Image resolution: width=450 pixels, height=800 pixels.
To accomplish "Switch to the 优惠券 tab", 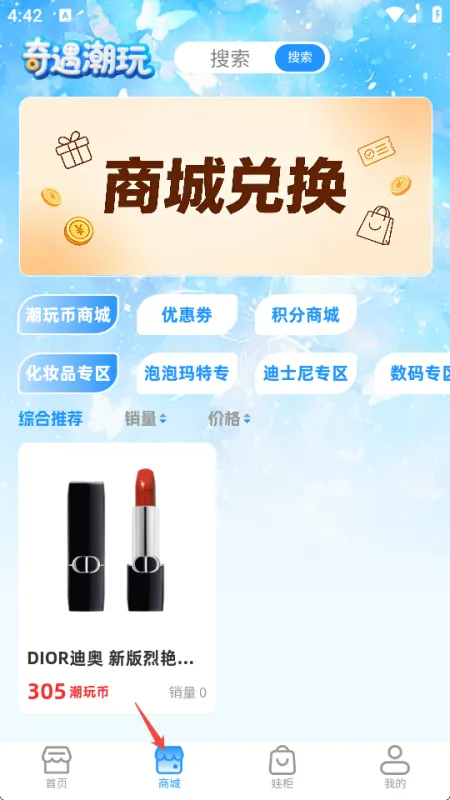I will tap(187, 315).
